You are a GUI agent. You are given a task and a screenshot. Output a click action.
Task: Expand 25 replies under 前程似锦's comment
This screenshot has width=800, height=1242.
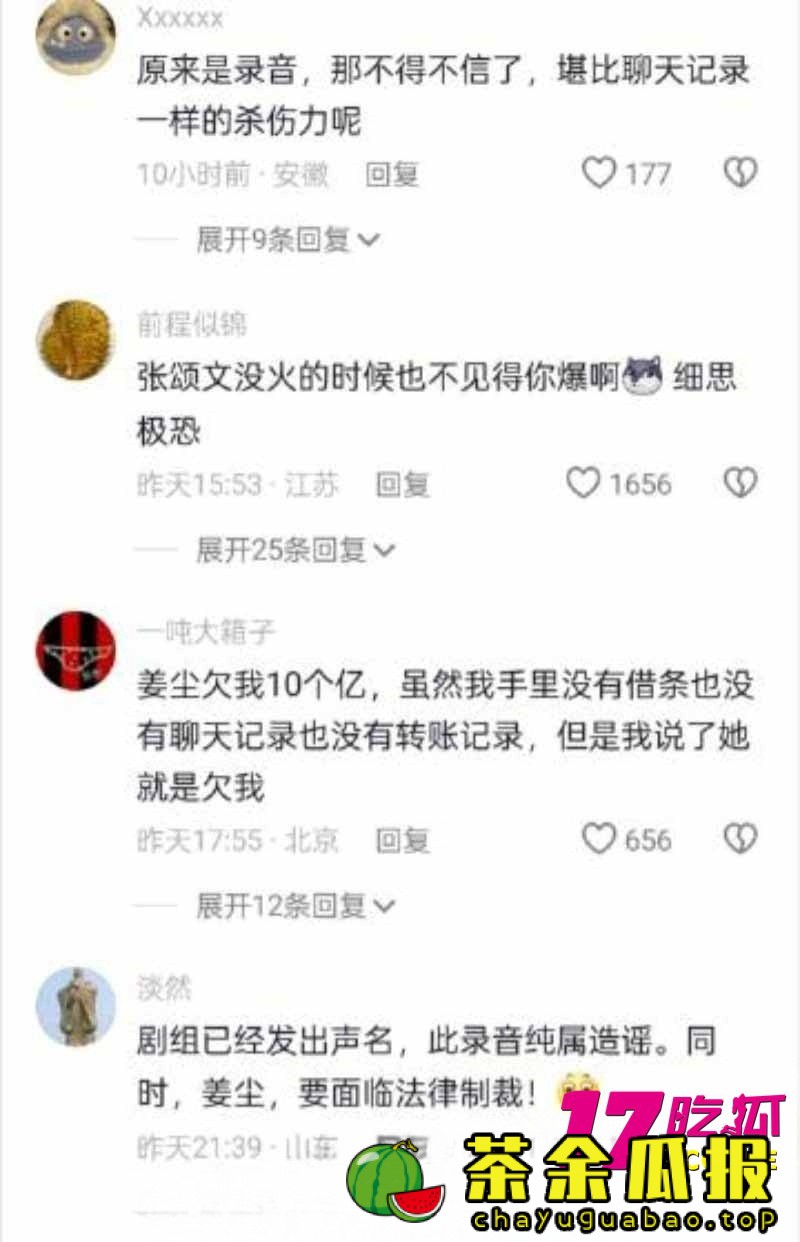click(x=295, y=550)
